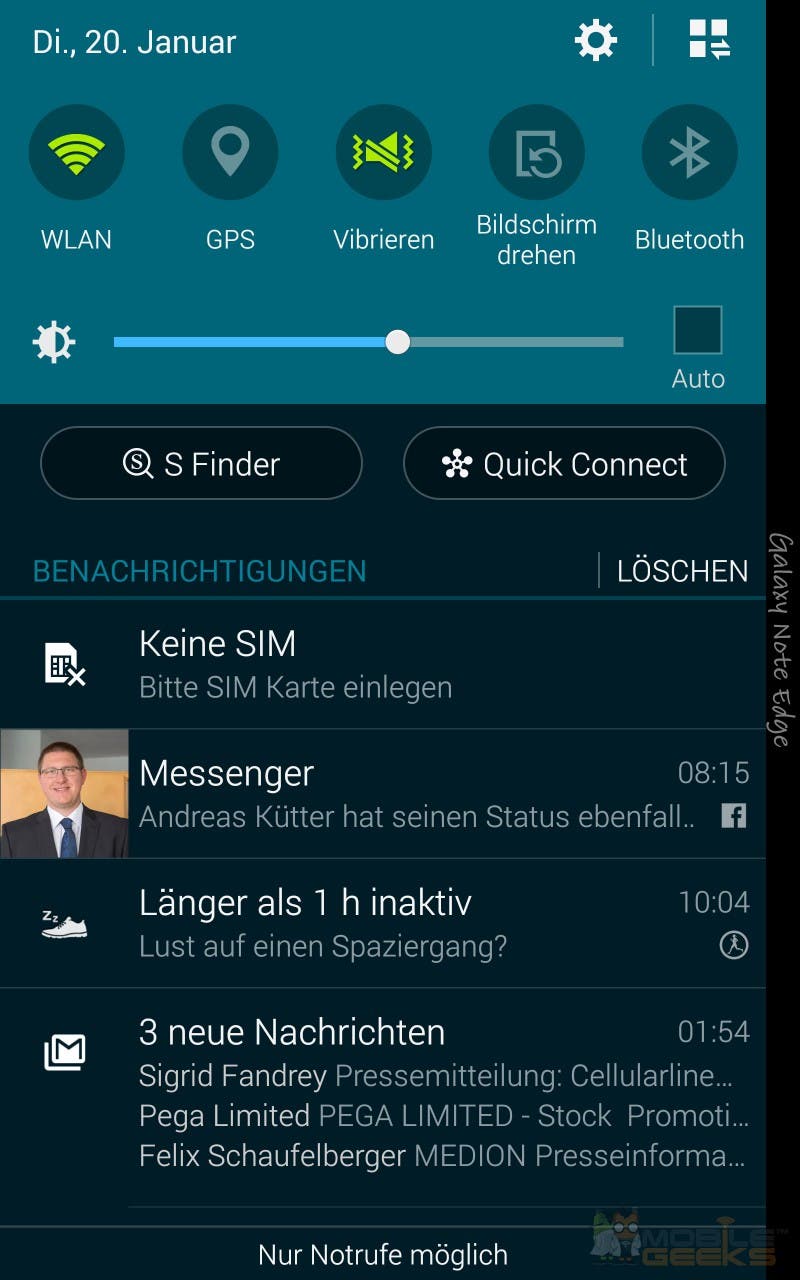Screen dimensions: 800x1280
Task: Open settings via the gear icon
Action: (x=595, y=41)
